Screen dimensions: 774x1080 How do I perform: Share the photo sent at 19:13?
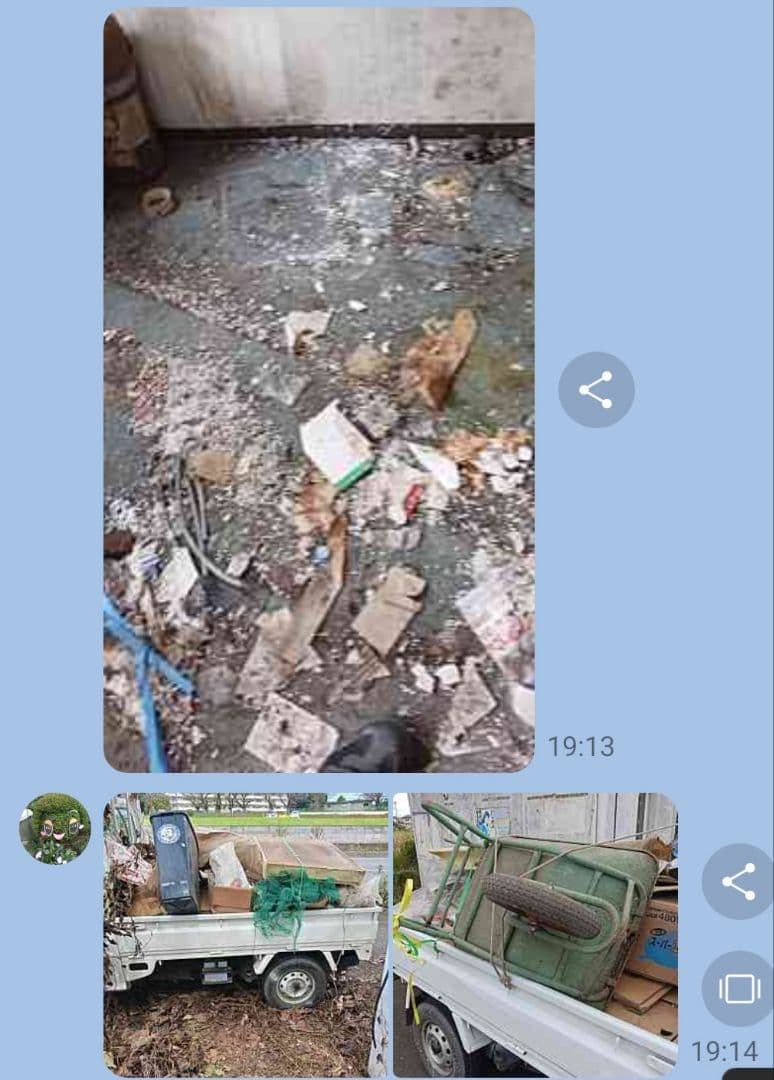(596, 390)
